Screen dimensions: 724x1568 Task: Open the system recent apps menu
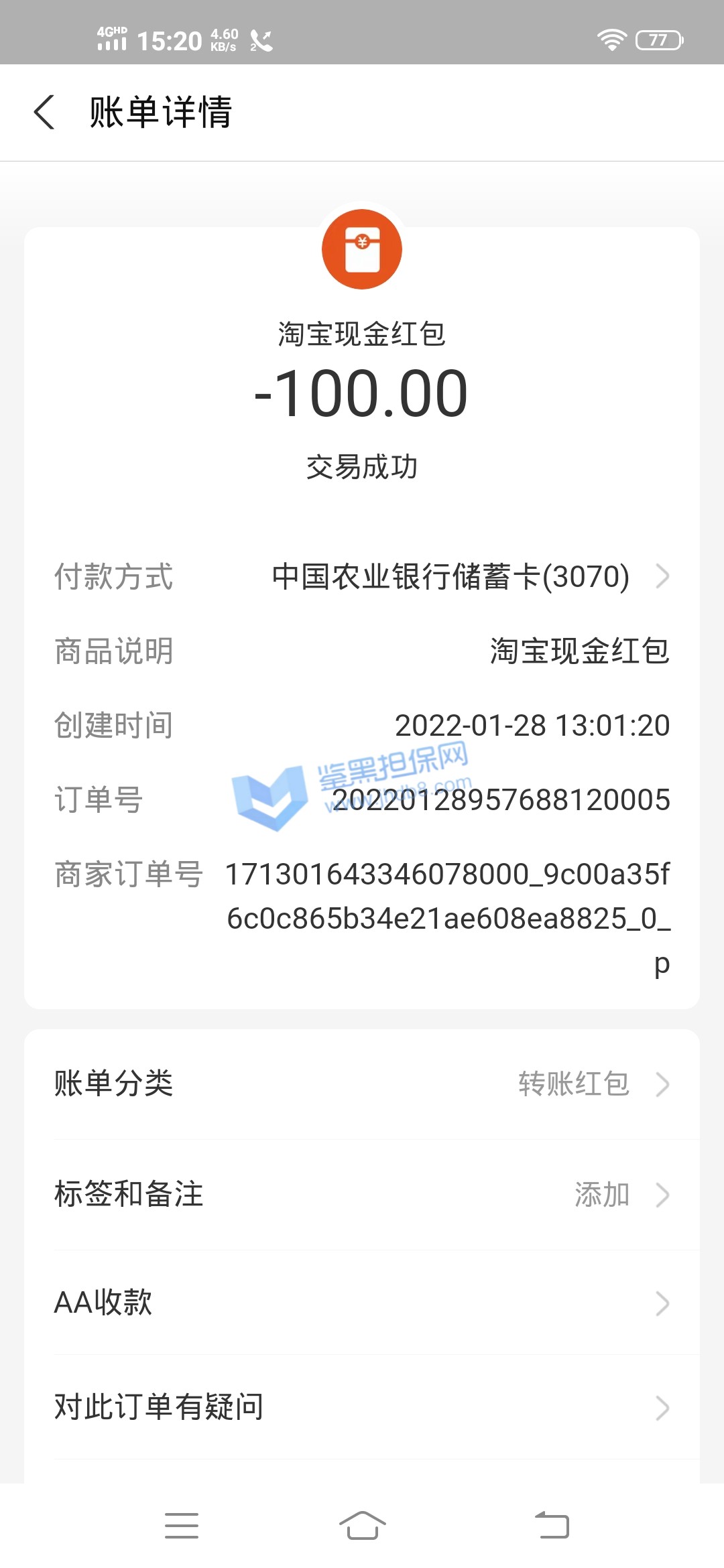click(182, 1526)
